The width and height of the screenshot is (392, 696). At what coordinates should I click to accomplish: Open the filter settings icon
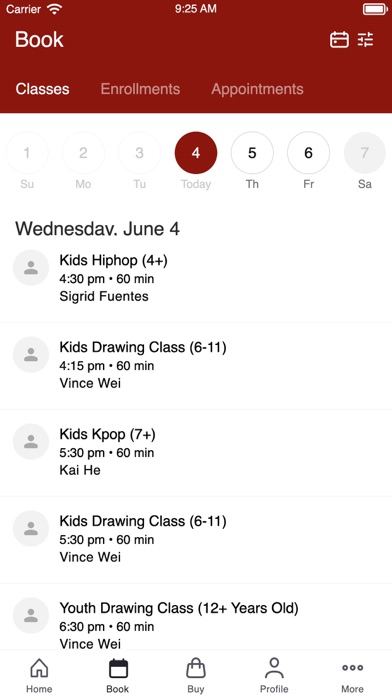click(366, 40)
